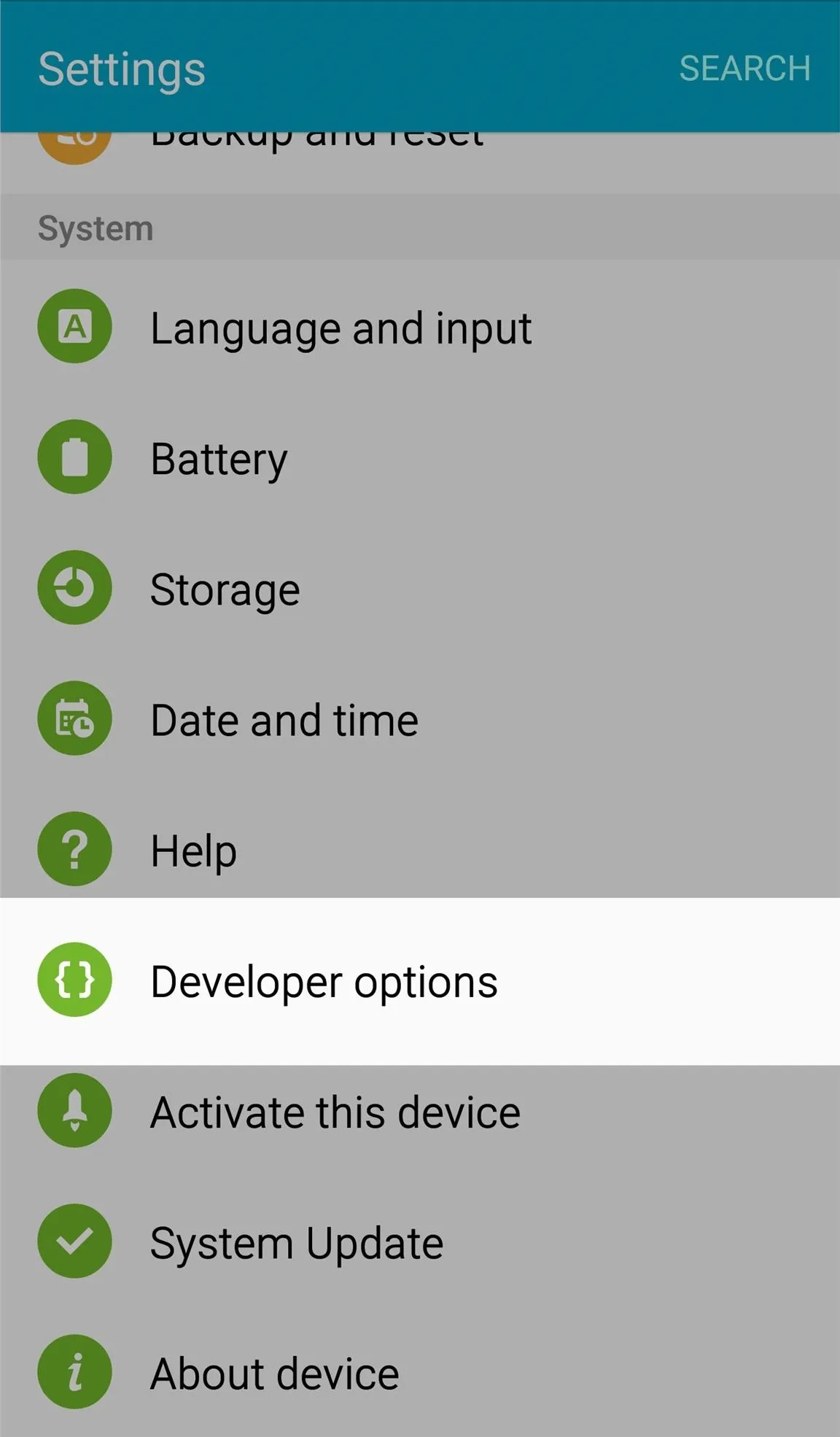Open the Battery settings row

[x=420, y=457]
